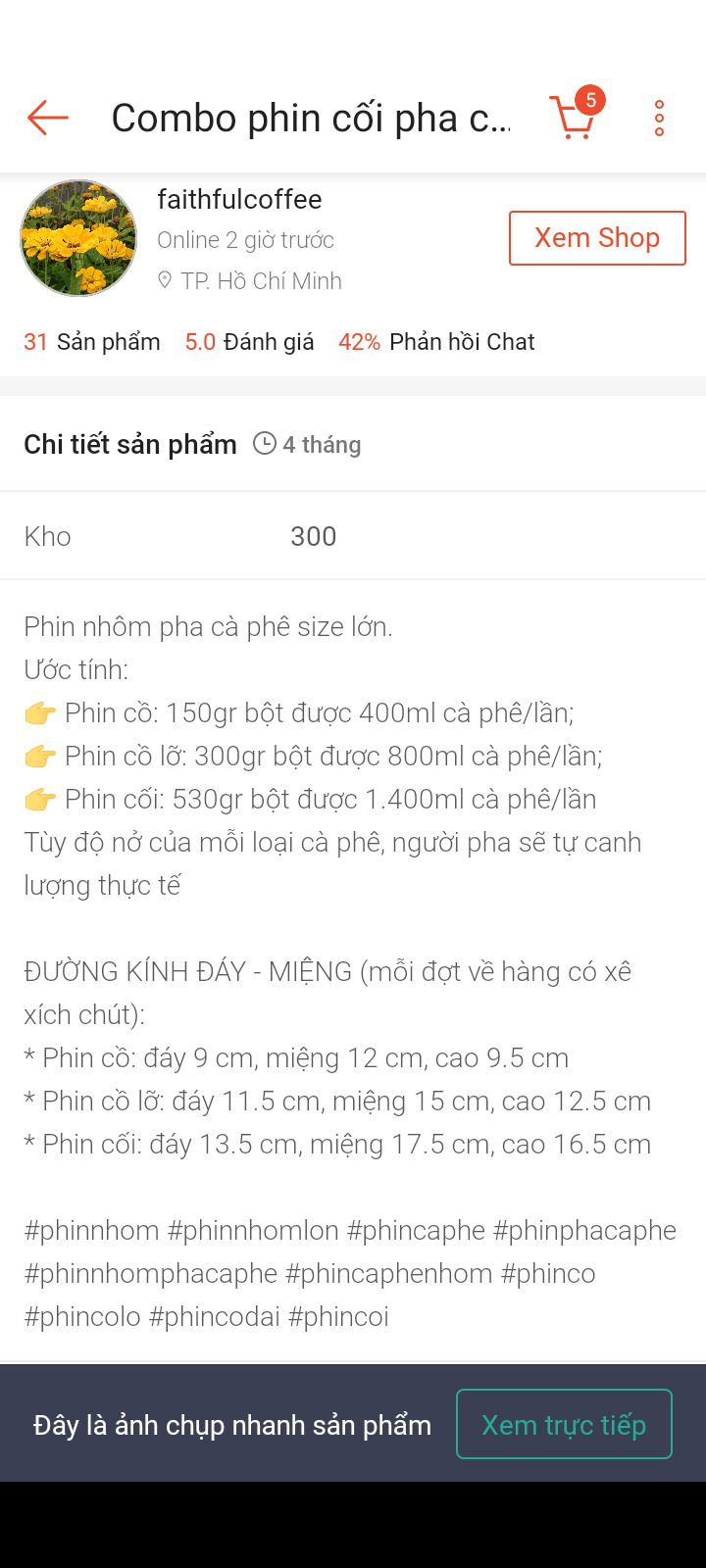Open Chi tiết sản phẩm section
Screen dimensions: 706x1568
point(130,443)
